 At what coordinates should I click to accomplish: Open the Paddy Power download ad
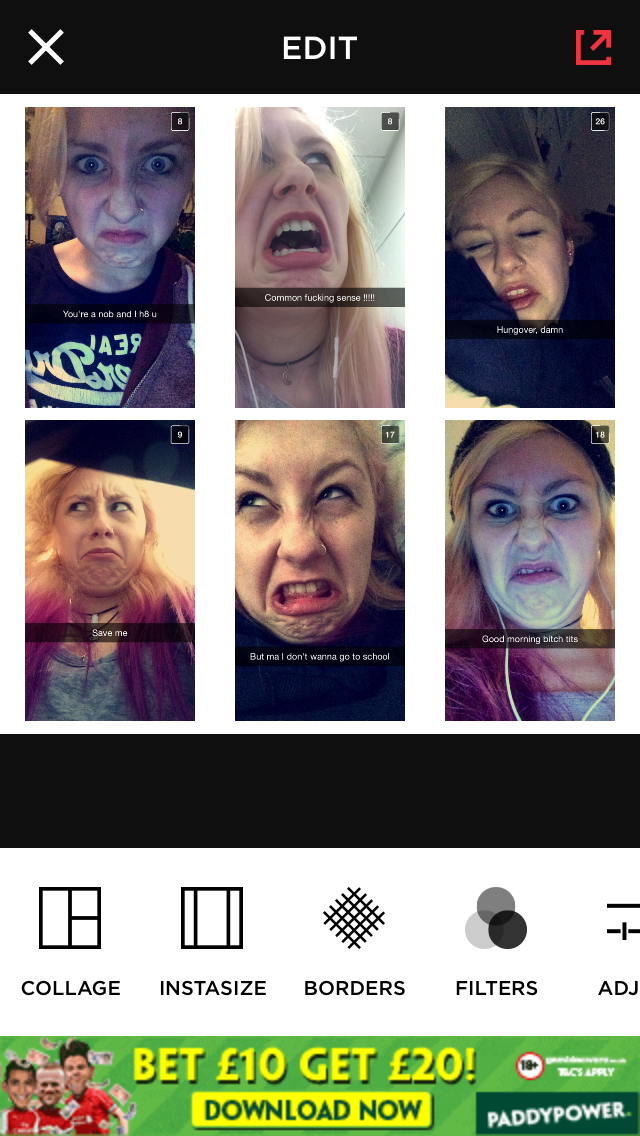tap(320, 1085)
